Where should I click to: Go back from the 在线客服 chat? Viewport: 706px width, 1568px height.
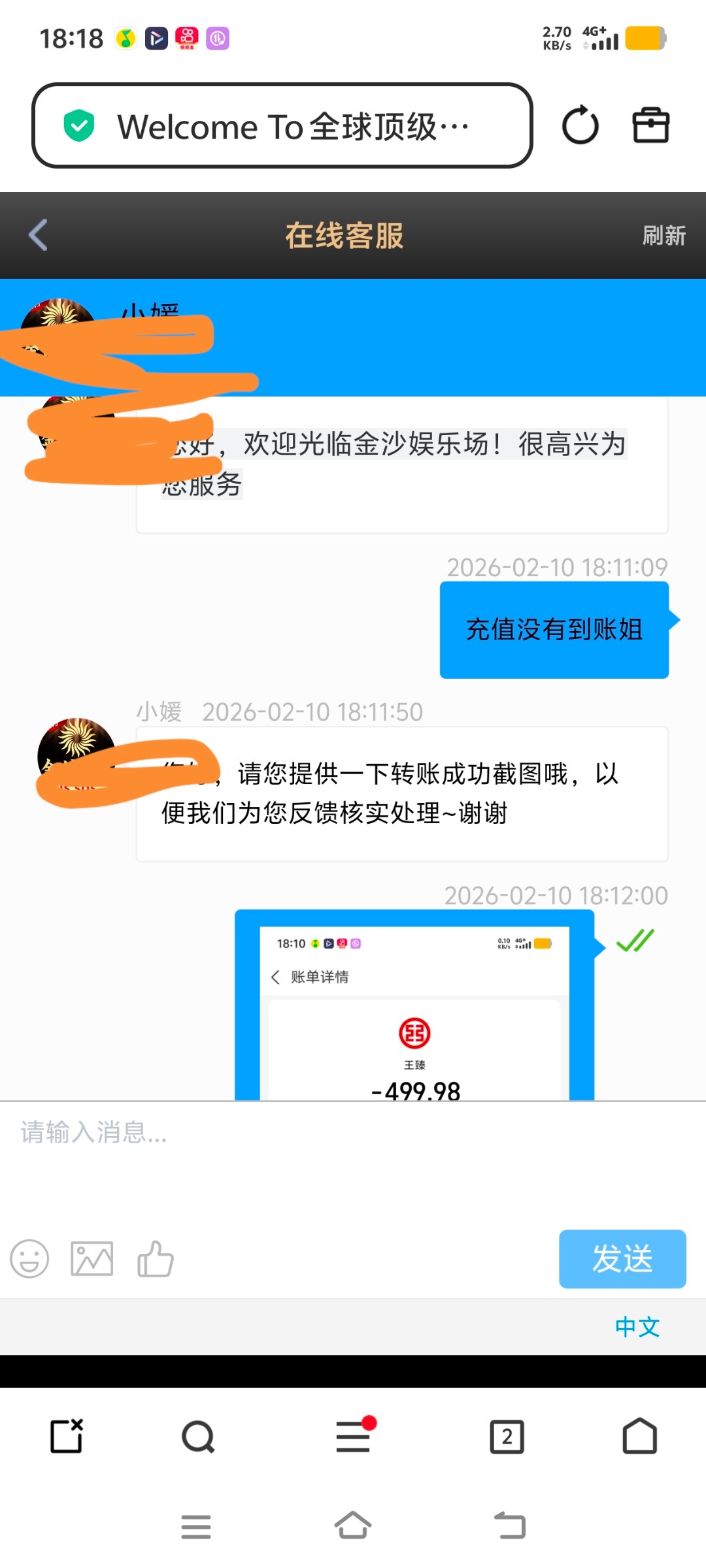coord(38,235)
